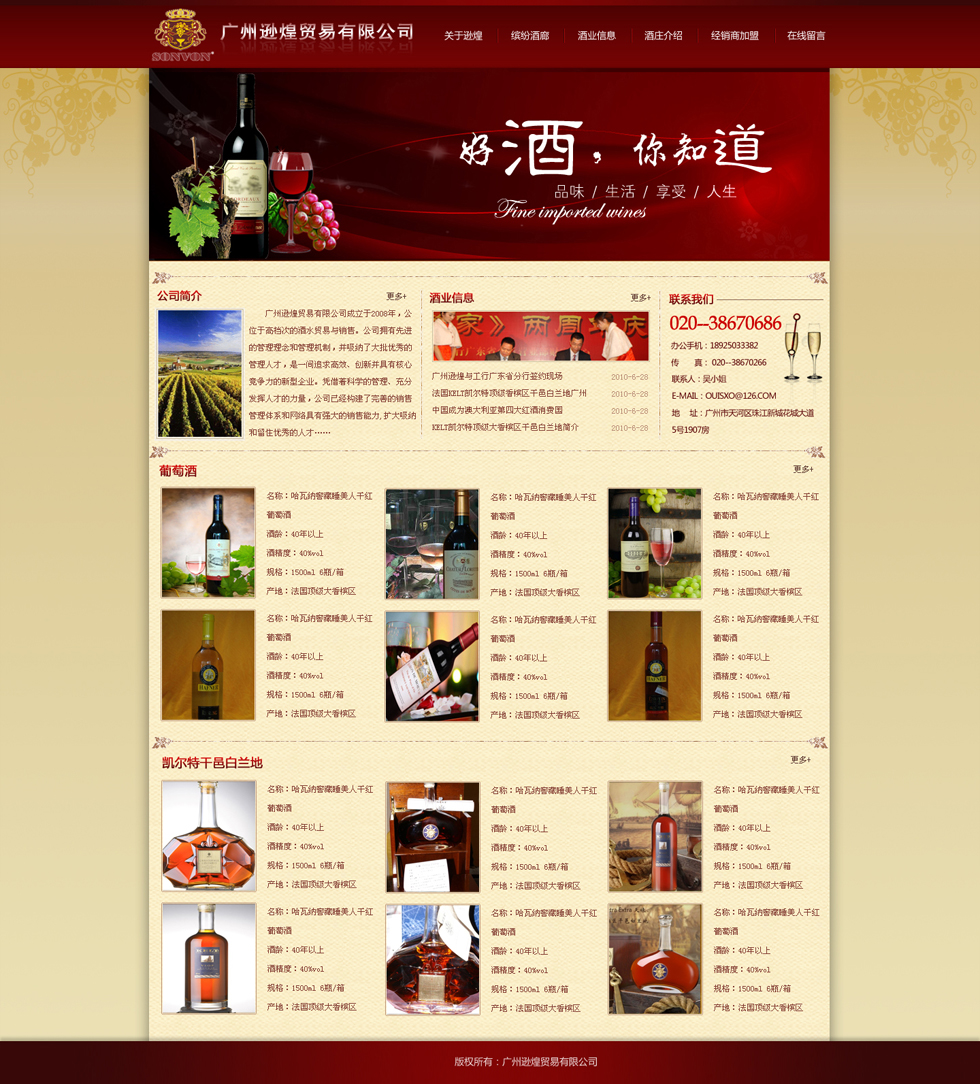
Task: Switch to the 缤纷酒廊 page
Action: 530,36
